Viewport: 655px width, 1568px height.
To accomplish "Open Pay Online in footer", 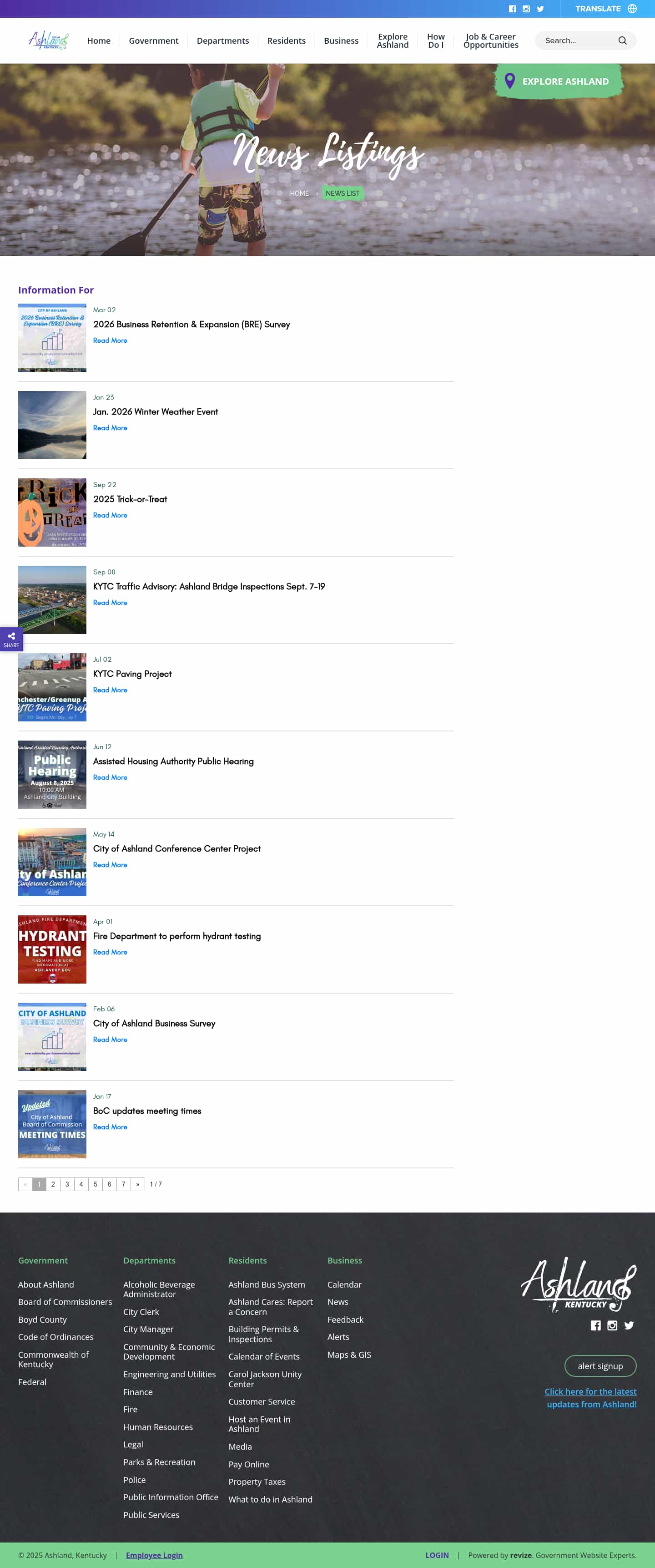I will [249, 1464].
